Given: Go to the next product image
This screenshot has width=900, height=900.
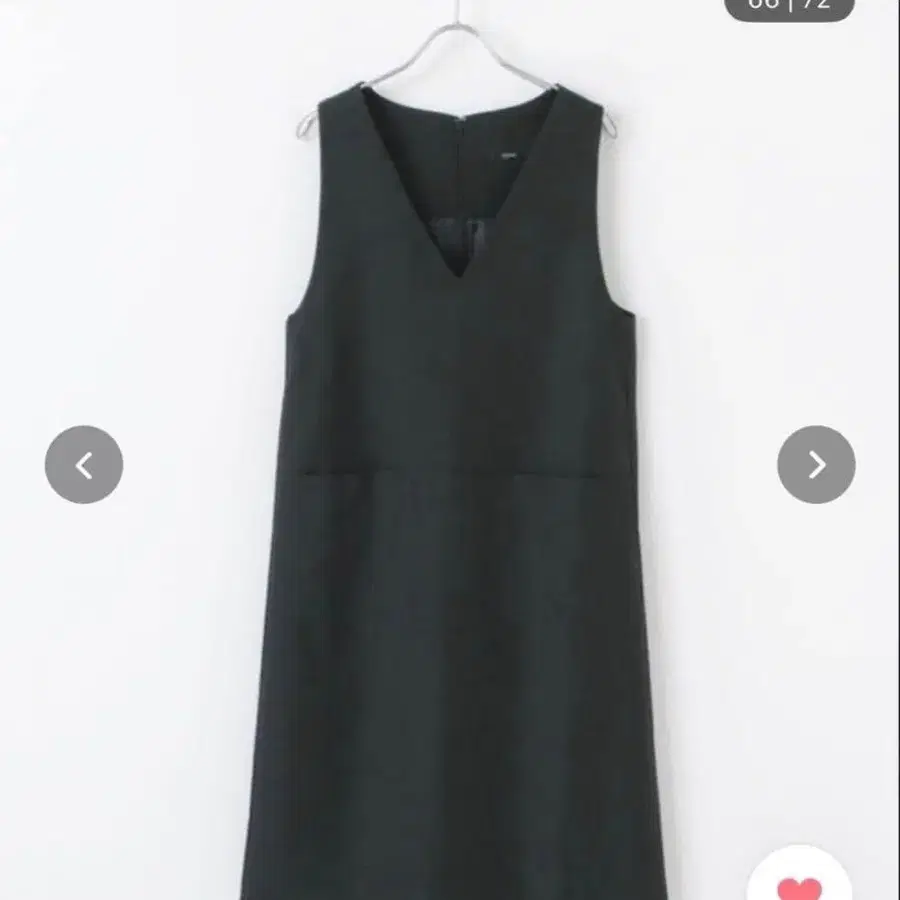Looking at the screenshot, I should [x=816, y=464].
